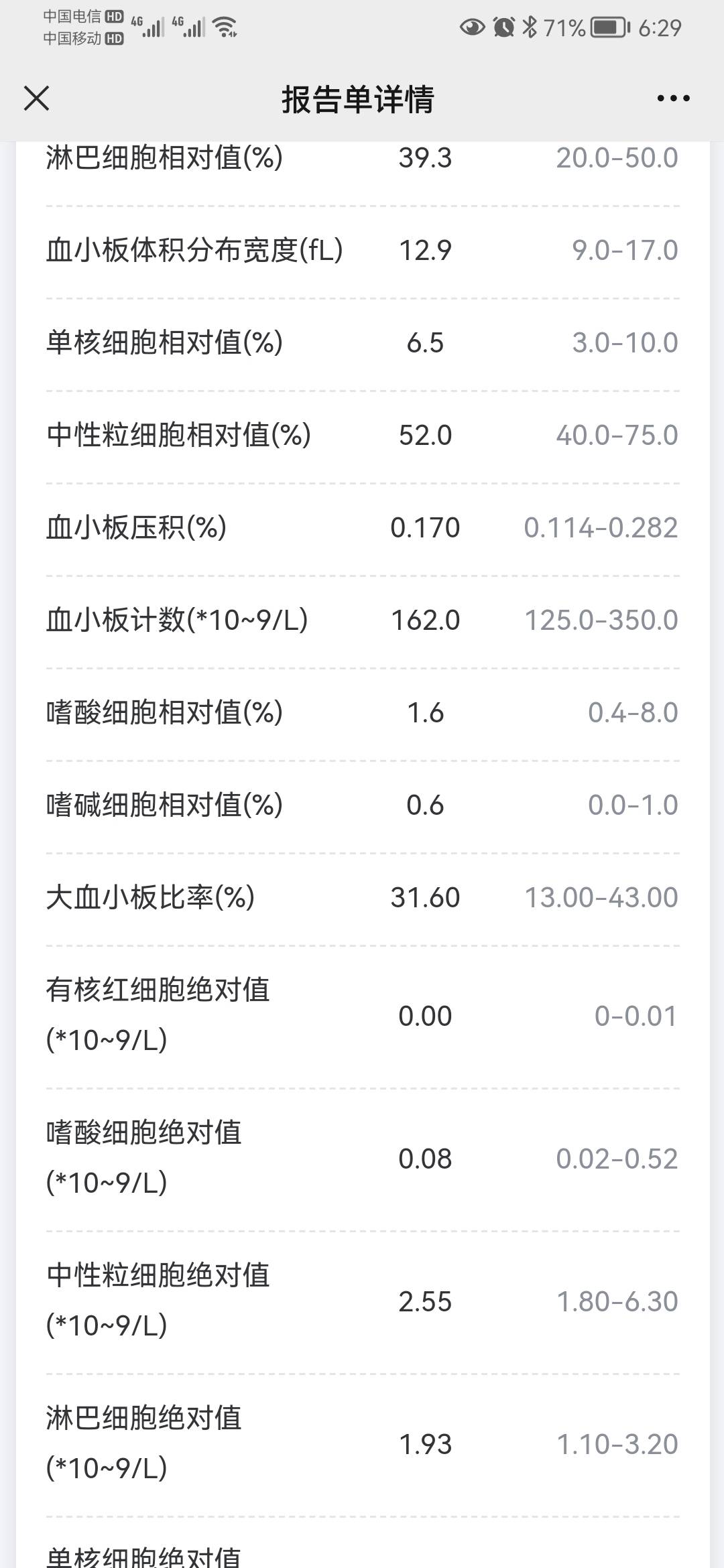
Task: Tap the 报告单详情 title
Action: (x=360, y=99)
